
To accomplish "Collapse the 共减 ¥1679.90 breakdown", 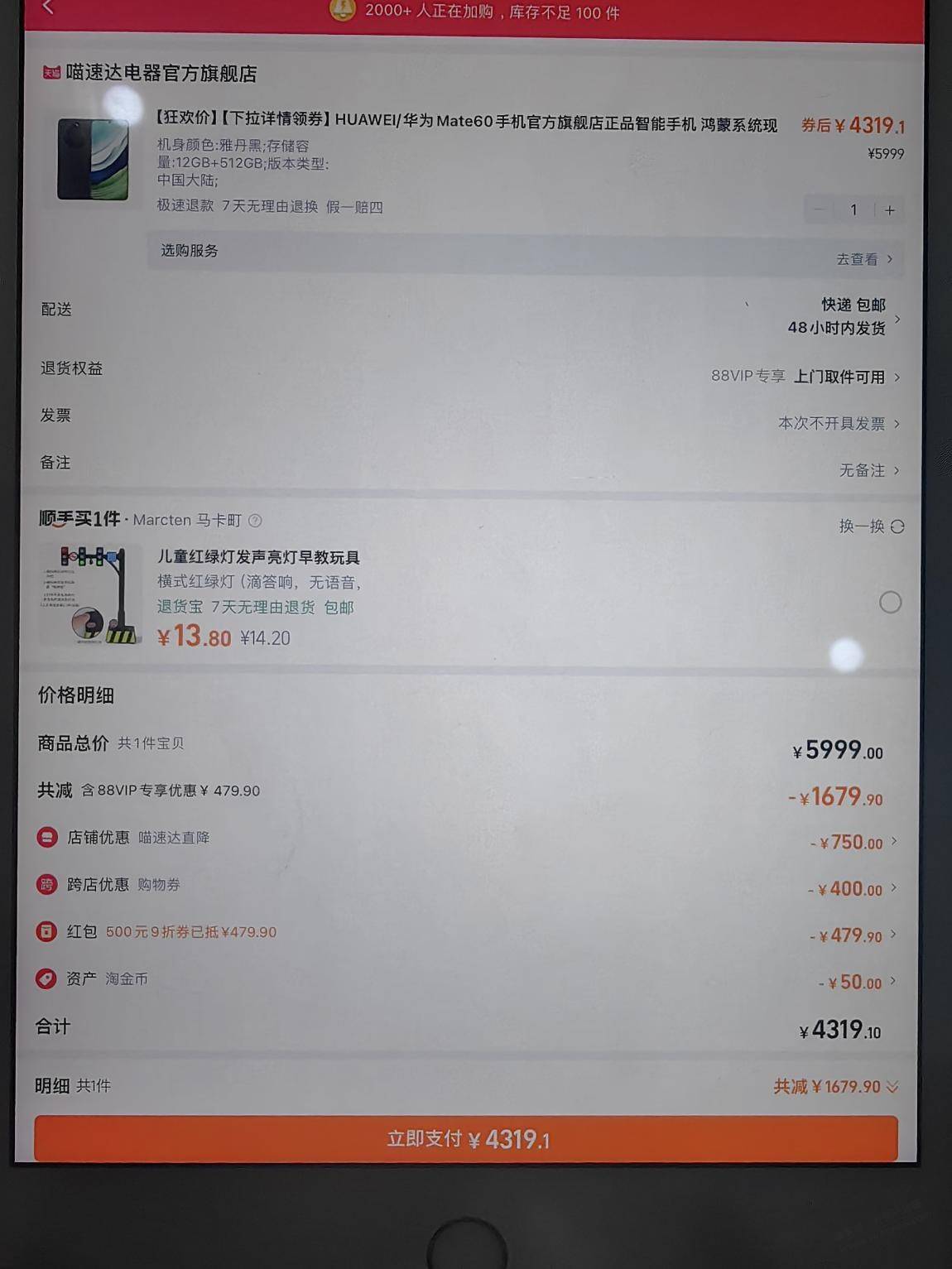I will (x=836, y=1087).
